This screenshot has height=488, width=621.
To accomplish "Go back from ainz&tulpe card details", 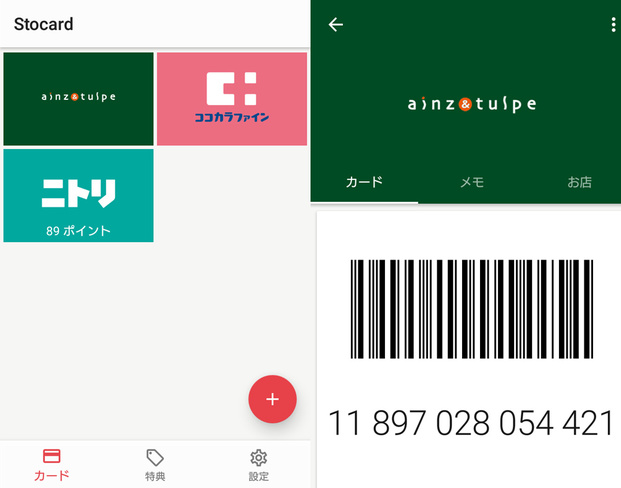I will (x=335, y=25).
